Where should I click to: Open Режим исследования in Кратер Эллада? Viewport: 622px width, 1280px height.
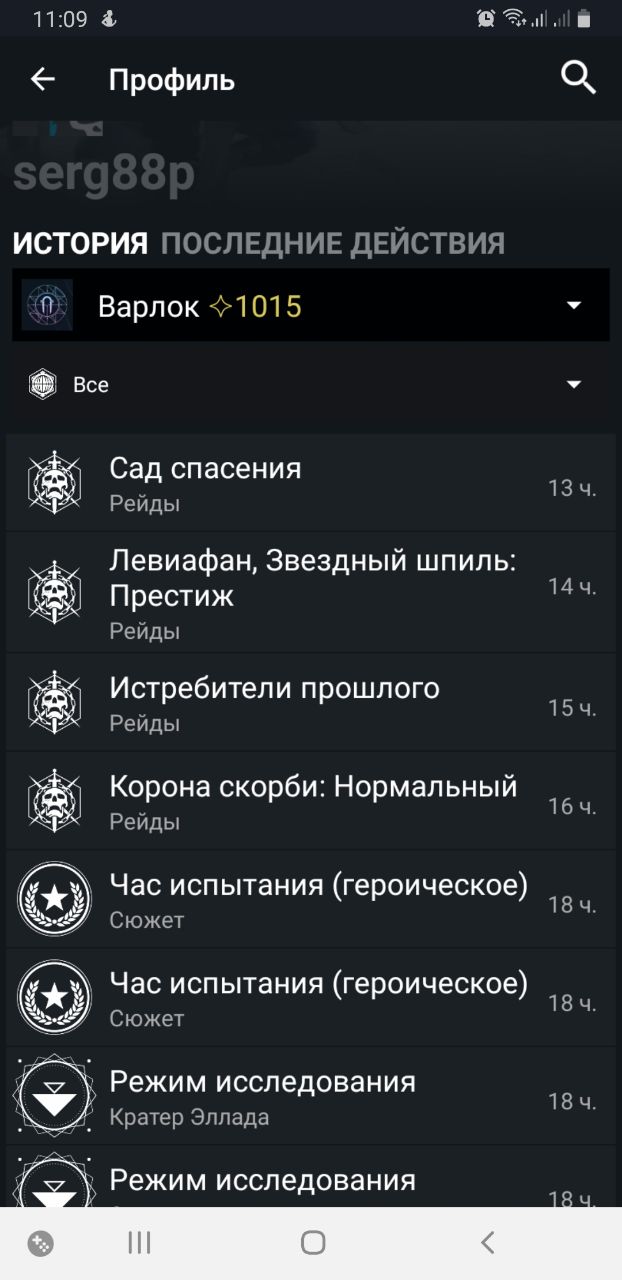click(310, 1098)
